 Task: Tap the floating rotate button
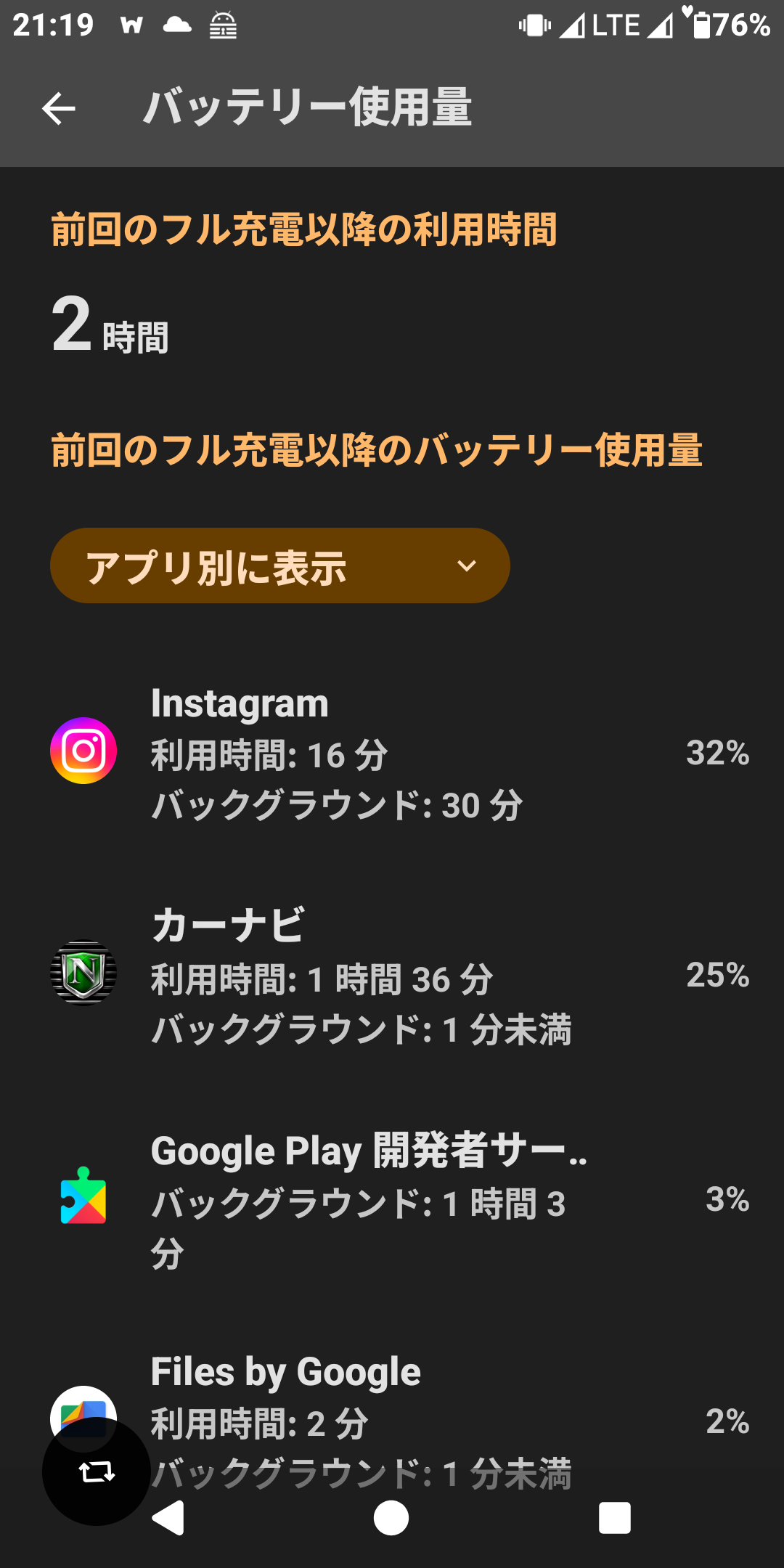coord(96,1471)
